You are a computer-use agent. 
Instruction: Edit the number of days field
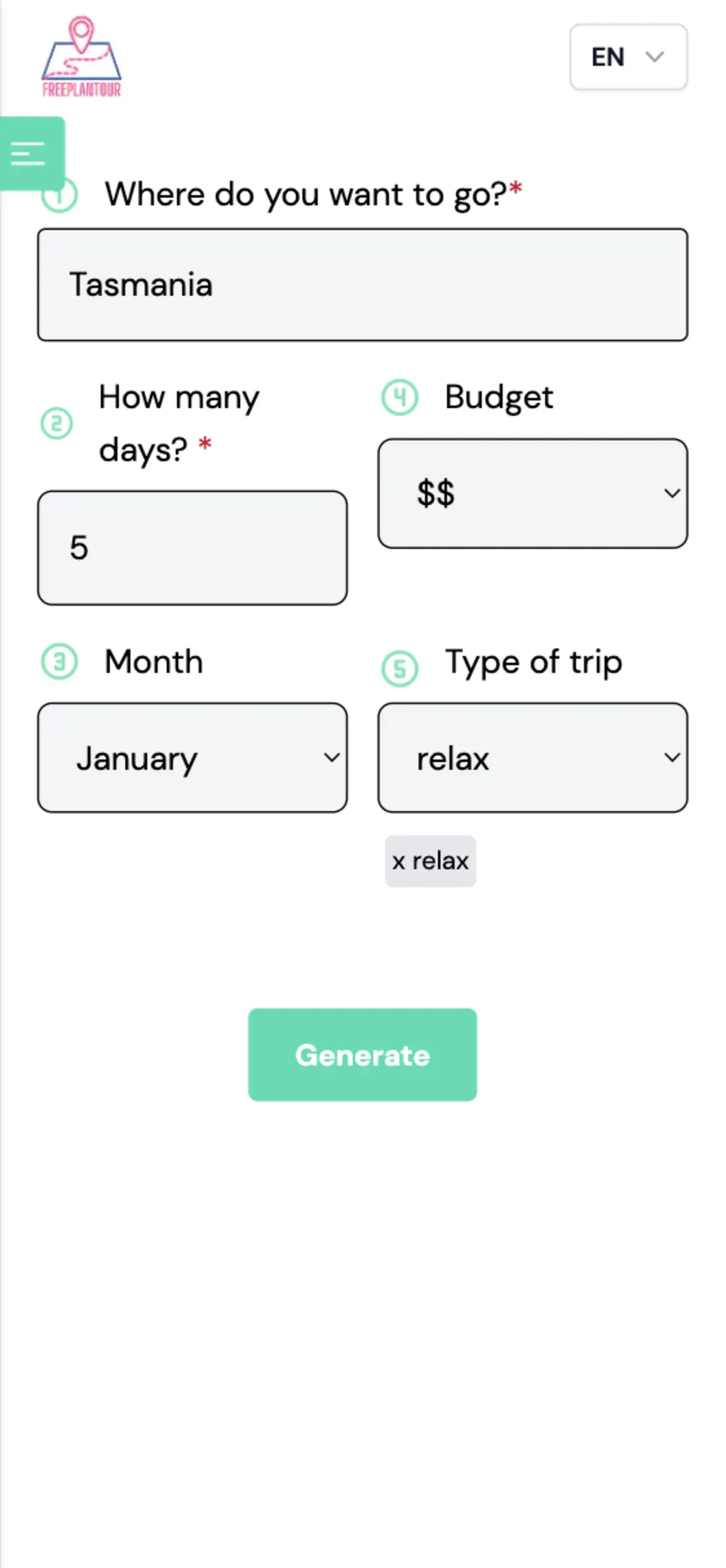click(192, 547)
